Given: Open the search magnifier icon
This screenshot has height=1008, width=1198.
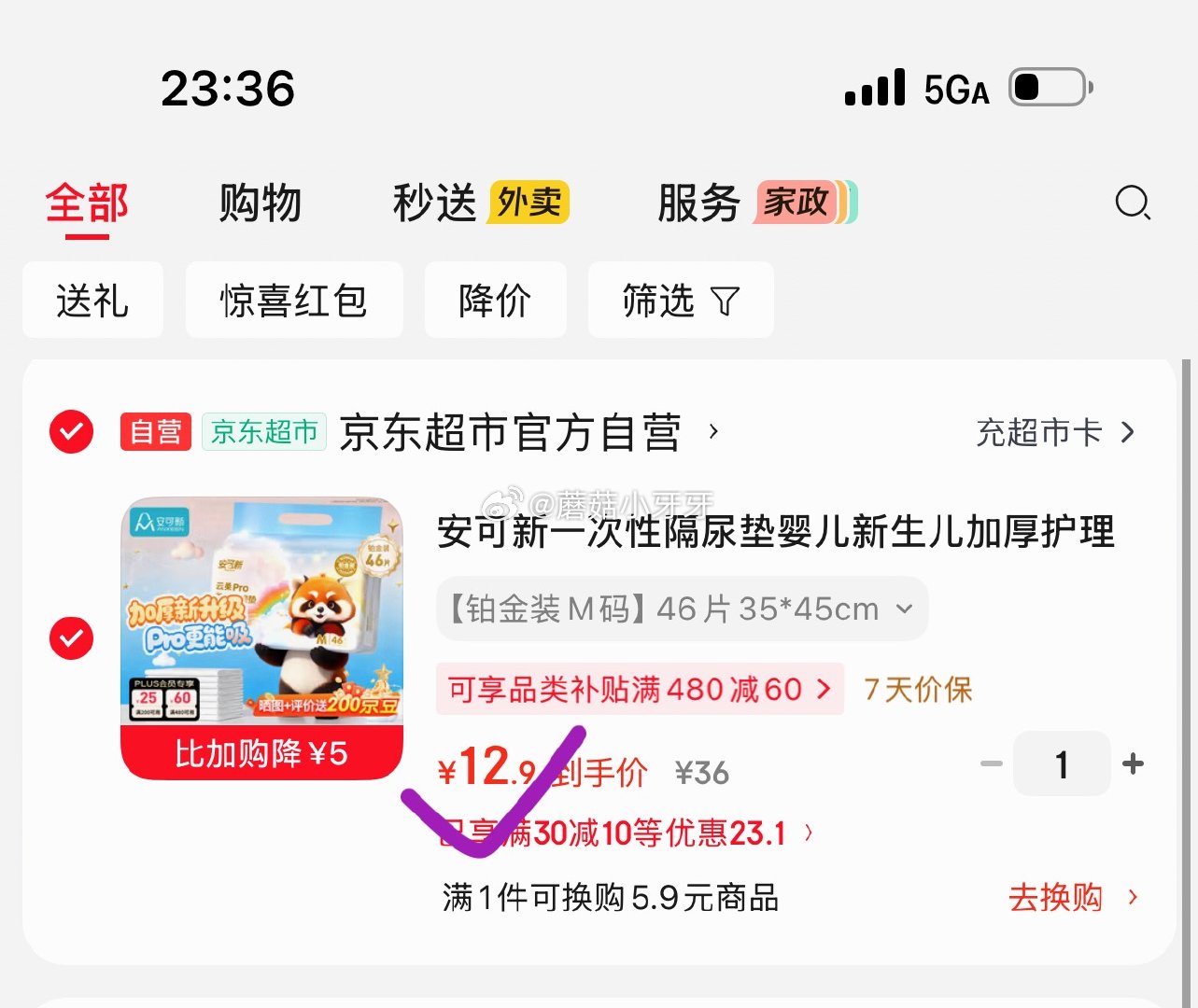Looking at the screenshot, I should [1133, 203].
